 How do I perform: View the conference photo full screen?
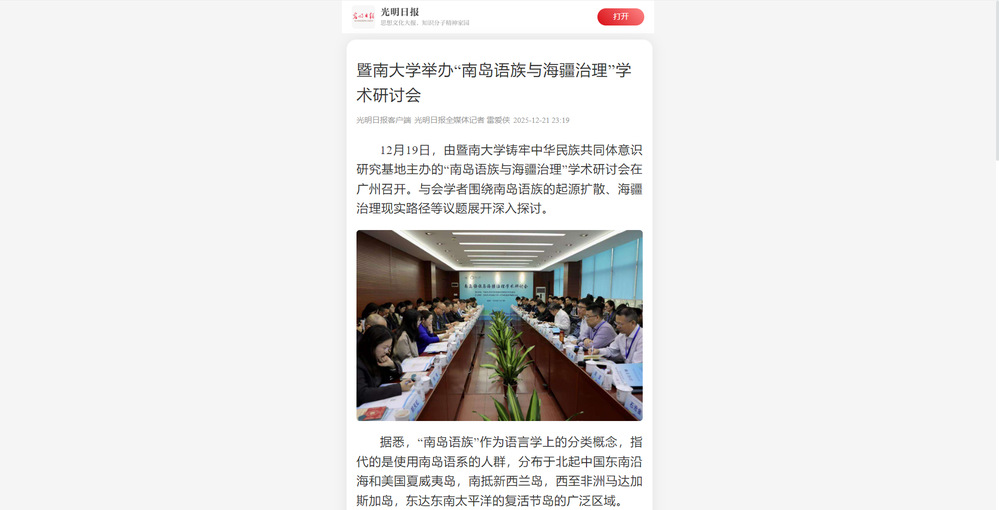click(x=499, y=325)
